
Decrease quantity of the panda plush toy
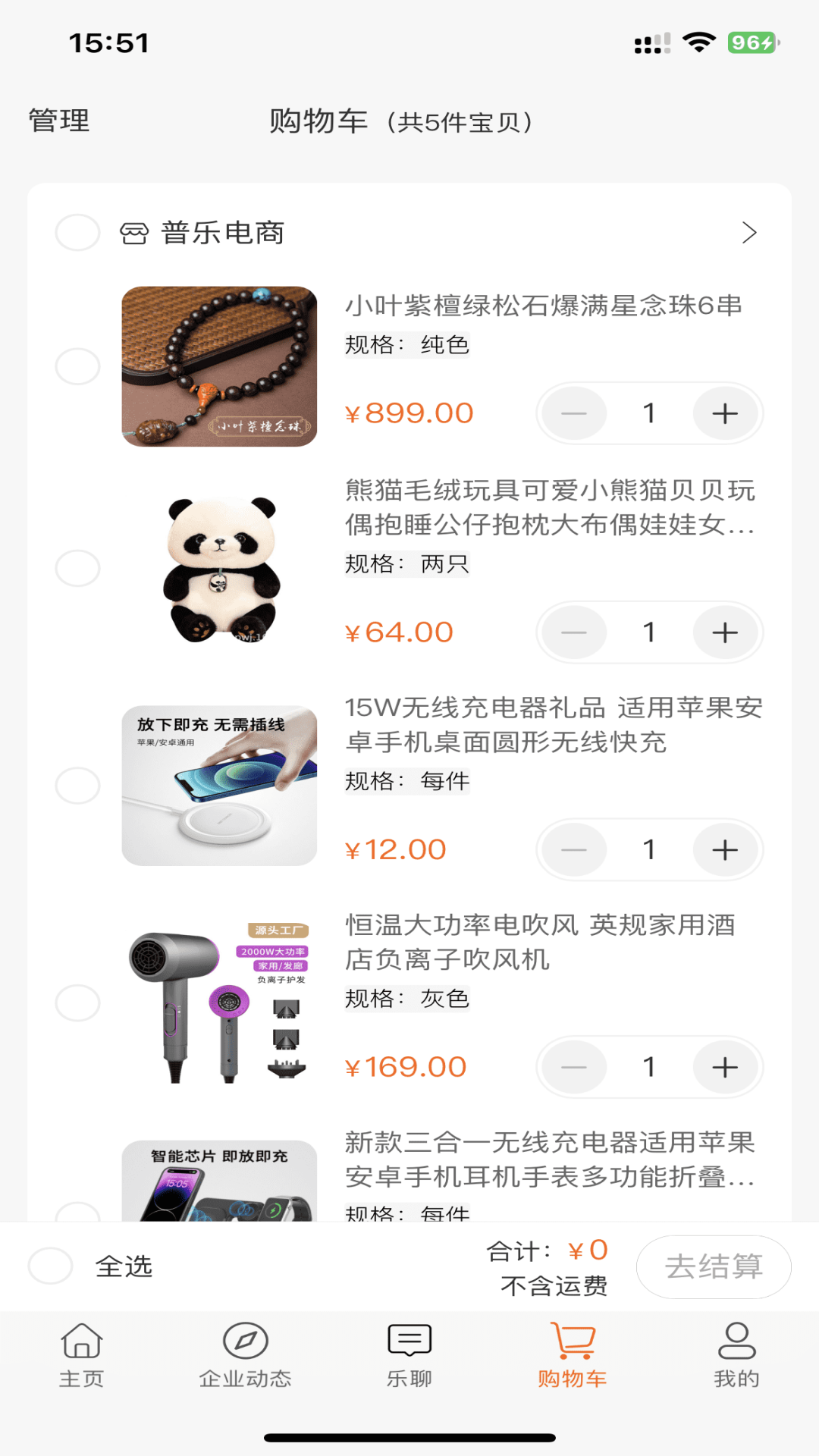coord(574,632)
